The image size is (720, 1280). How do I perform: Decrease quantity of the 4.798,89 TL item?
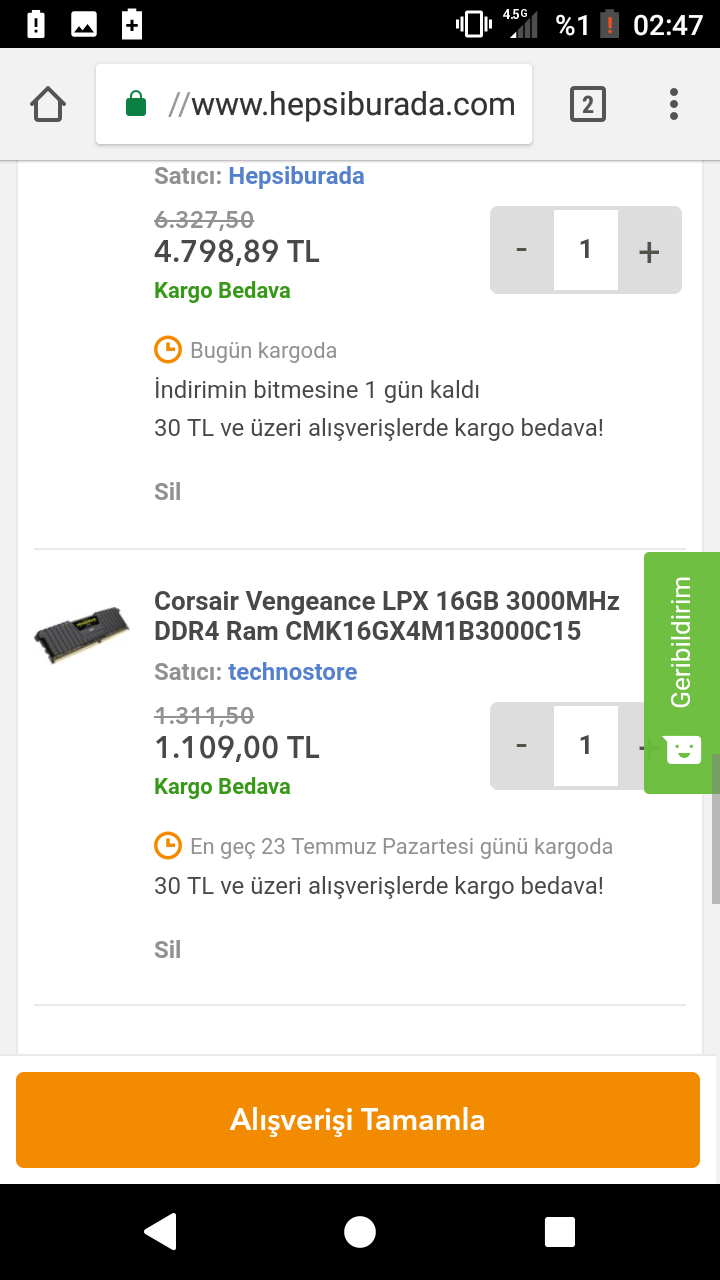521,250
